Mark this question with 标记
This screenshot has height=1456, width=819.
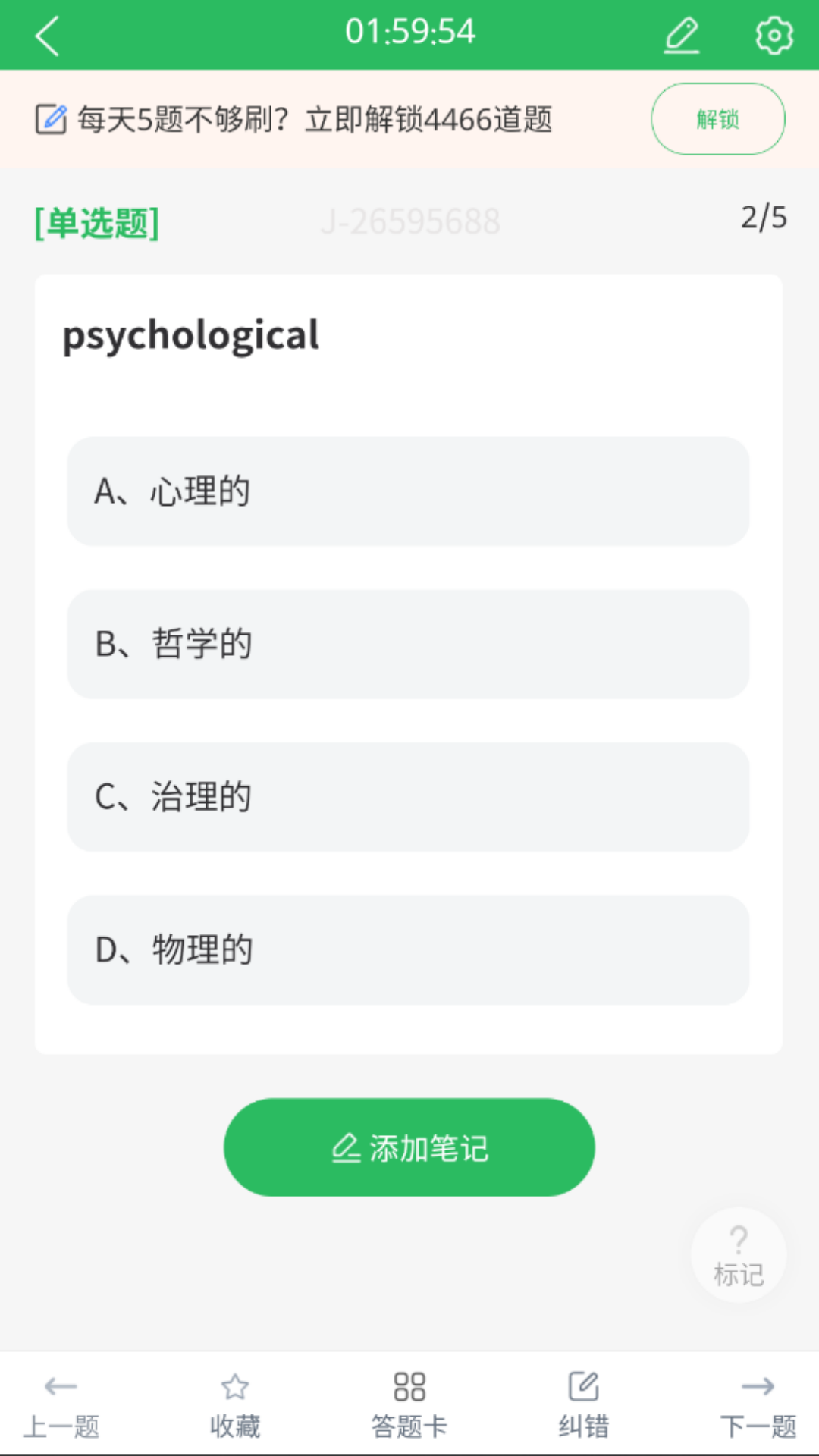738,1256
